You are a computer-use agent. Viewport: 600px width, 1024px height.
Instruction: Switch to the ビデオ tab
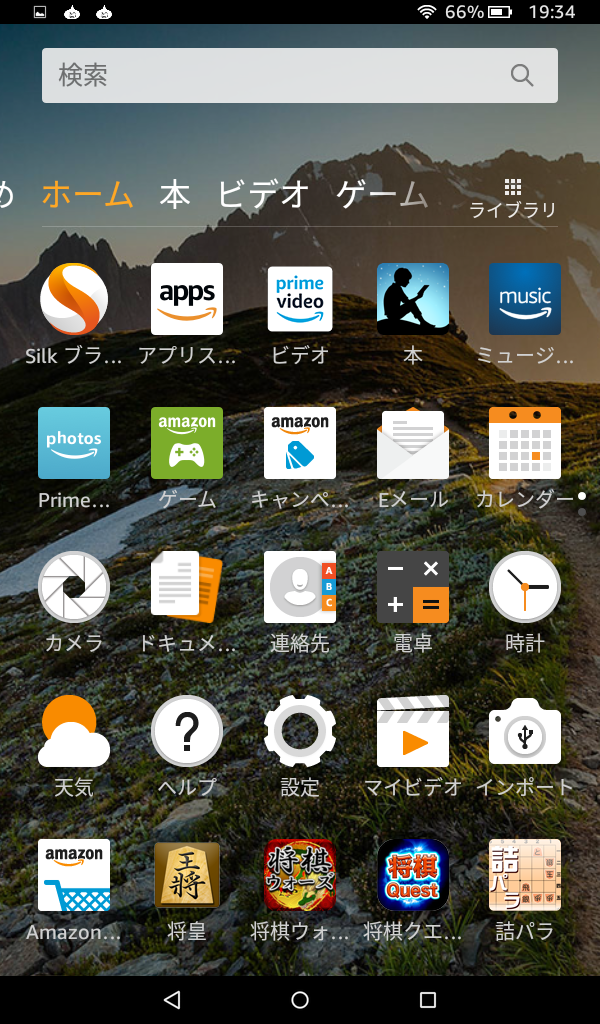click(x=263, y=194)
